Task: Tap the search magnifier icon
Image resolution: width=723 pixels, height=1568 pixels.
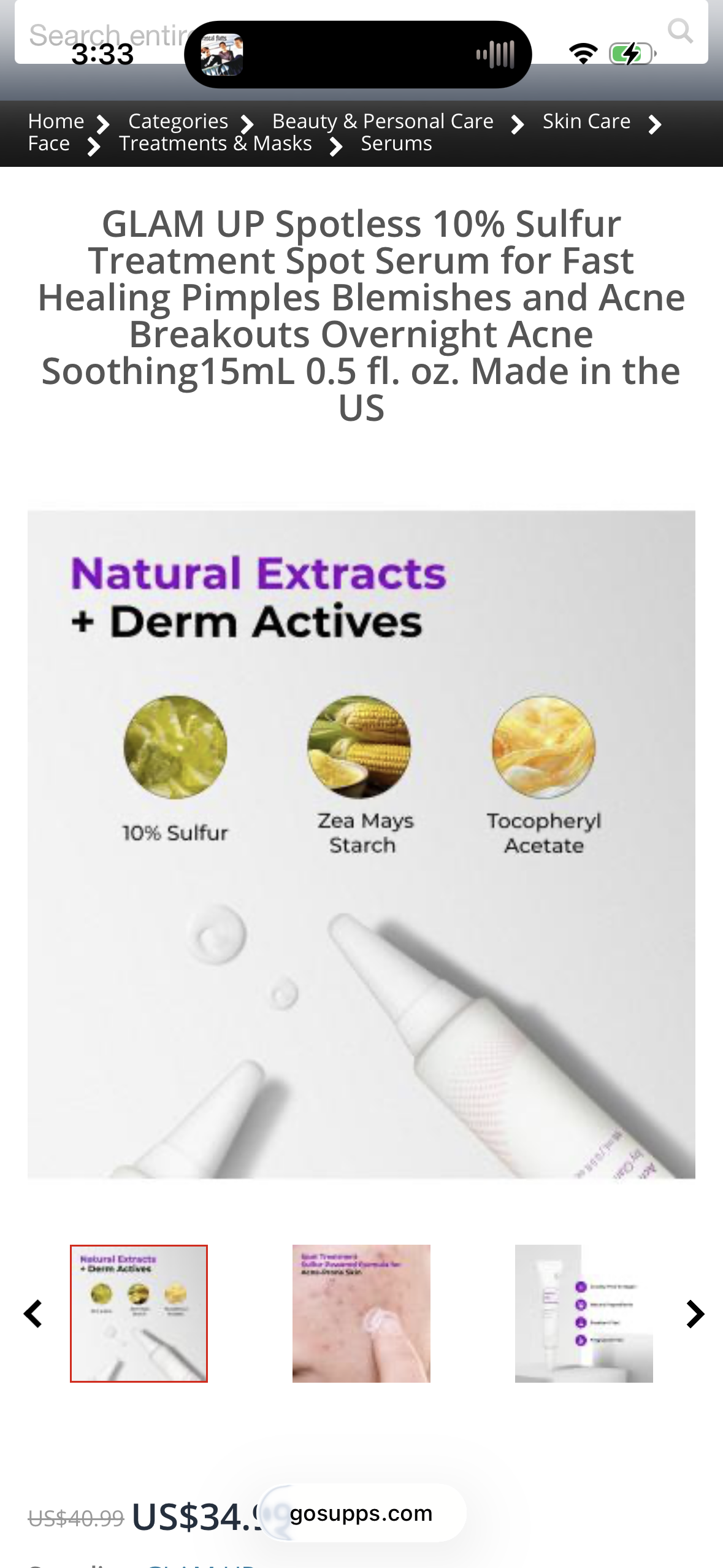Action: coord(680,31)
